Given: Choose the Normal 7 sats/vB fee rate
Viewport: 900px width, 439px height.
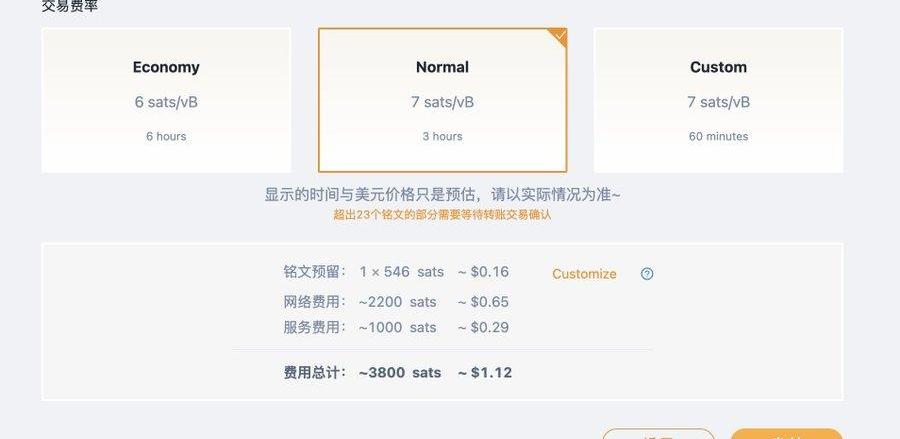Looking at the screenshot, I should (x=442, y=100).
